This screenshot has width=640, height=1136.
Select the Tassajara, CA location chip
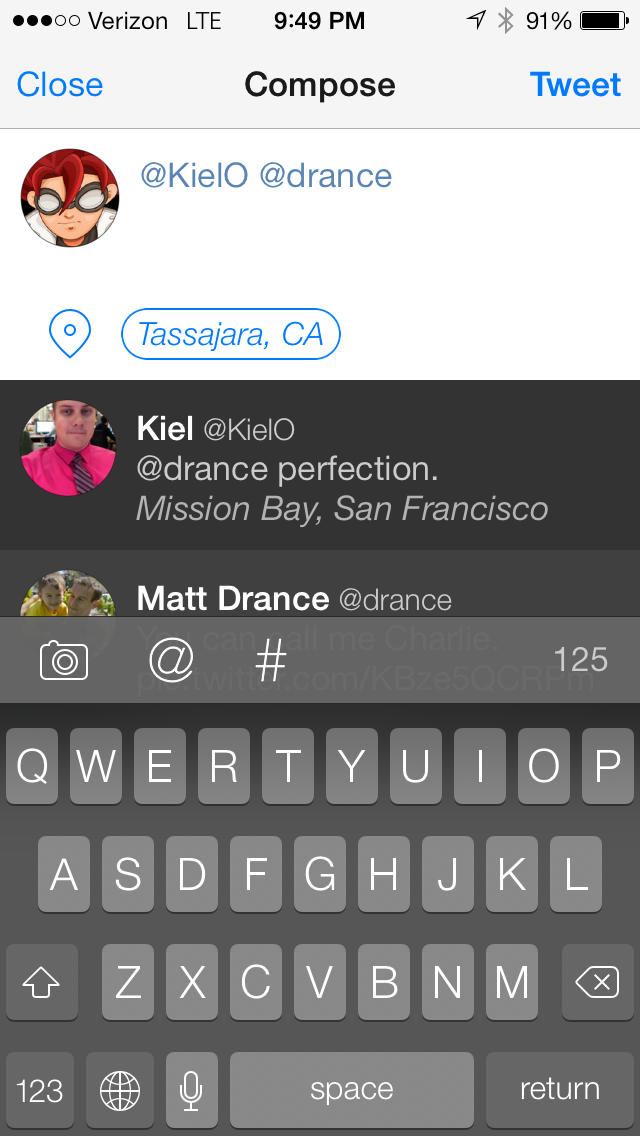tap(231, 334)
